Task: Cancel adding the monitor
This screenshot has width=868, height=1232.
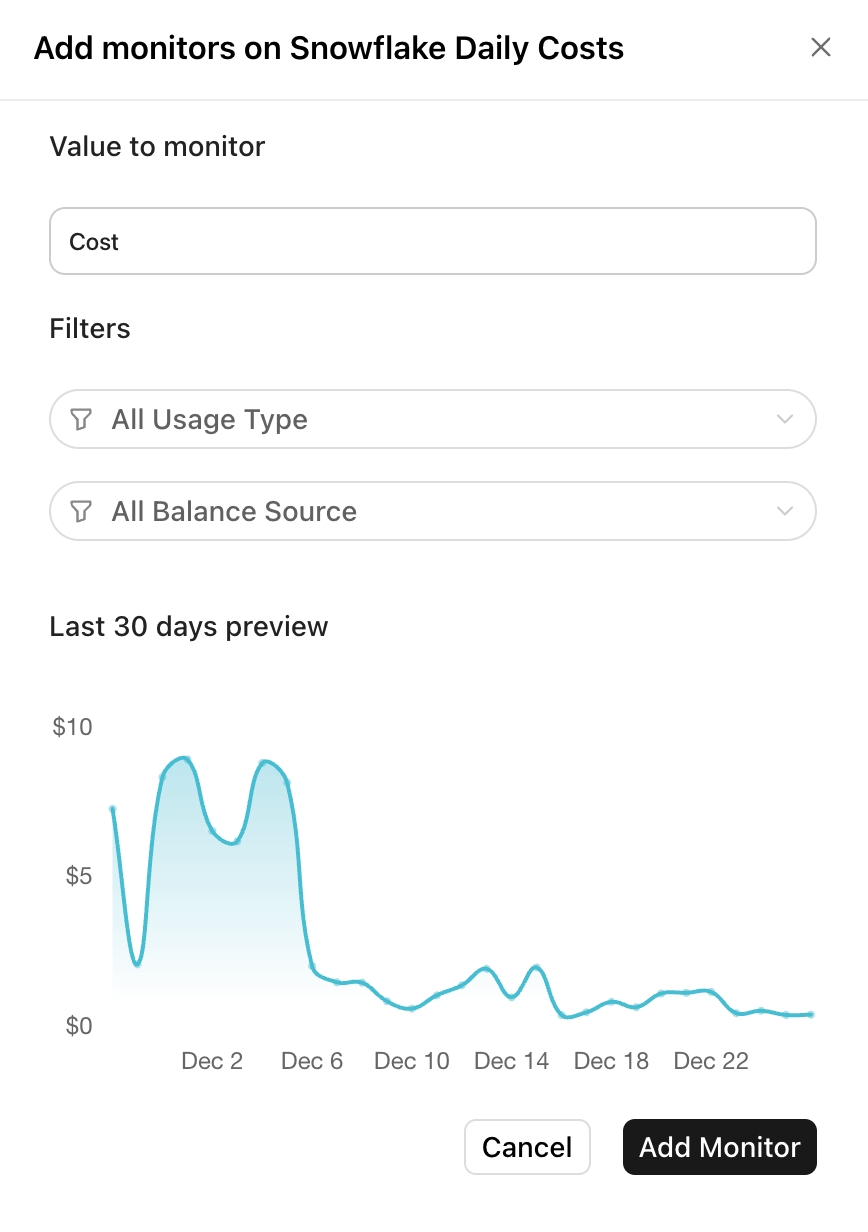Action: tap(527, 1146)
